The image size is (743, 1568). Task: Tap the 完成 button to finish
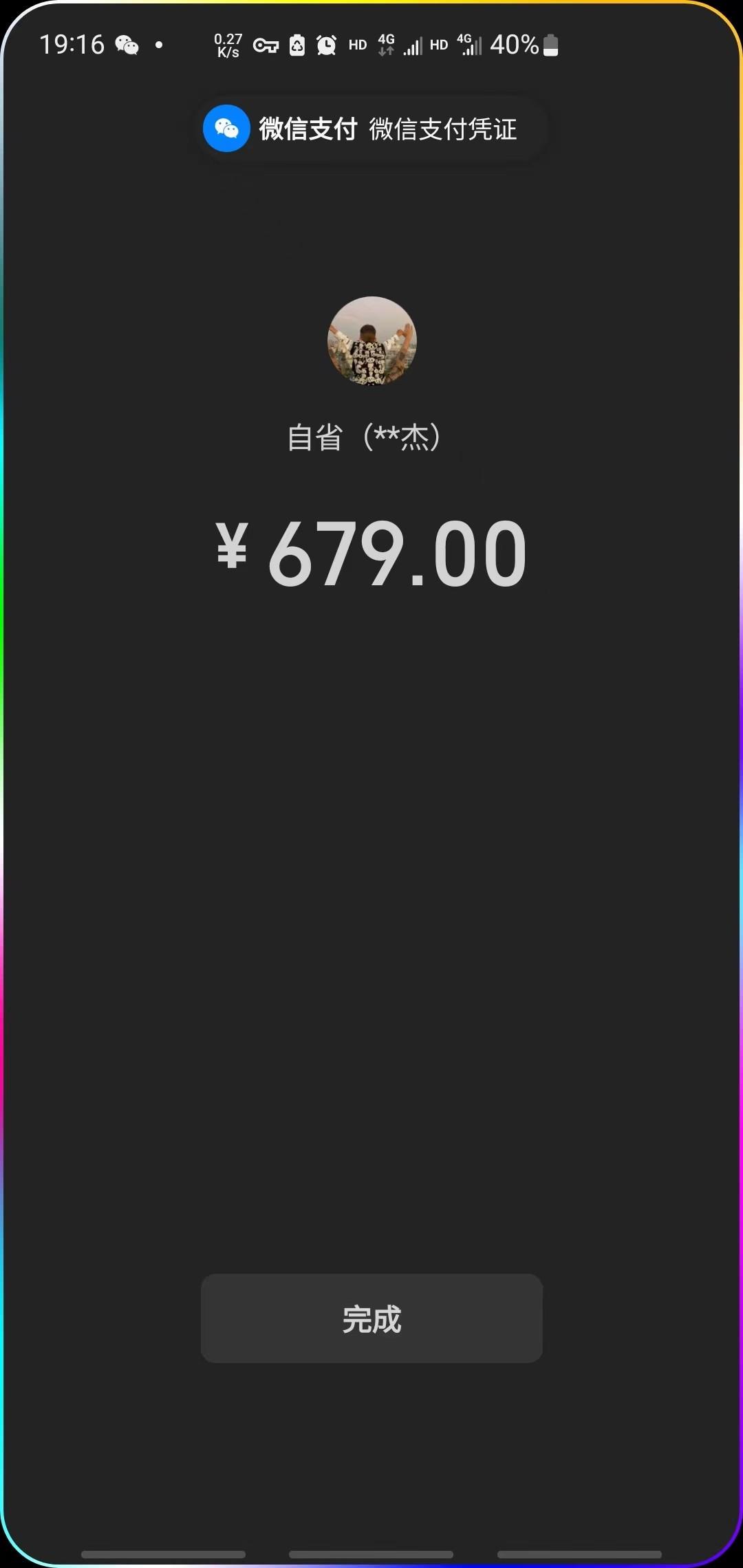(x=371, y=1318)
